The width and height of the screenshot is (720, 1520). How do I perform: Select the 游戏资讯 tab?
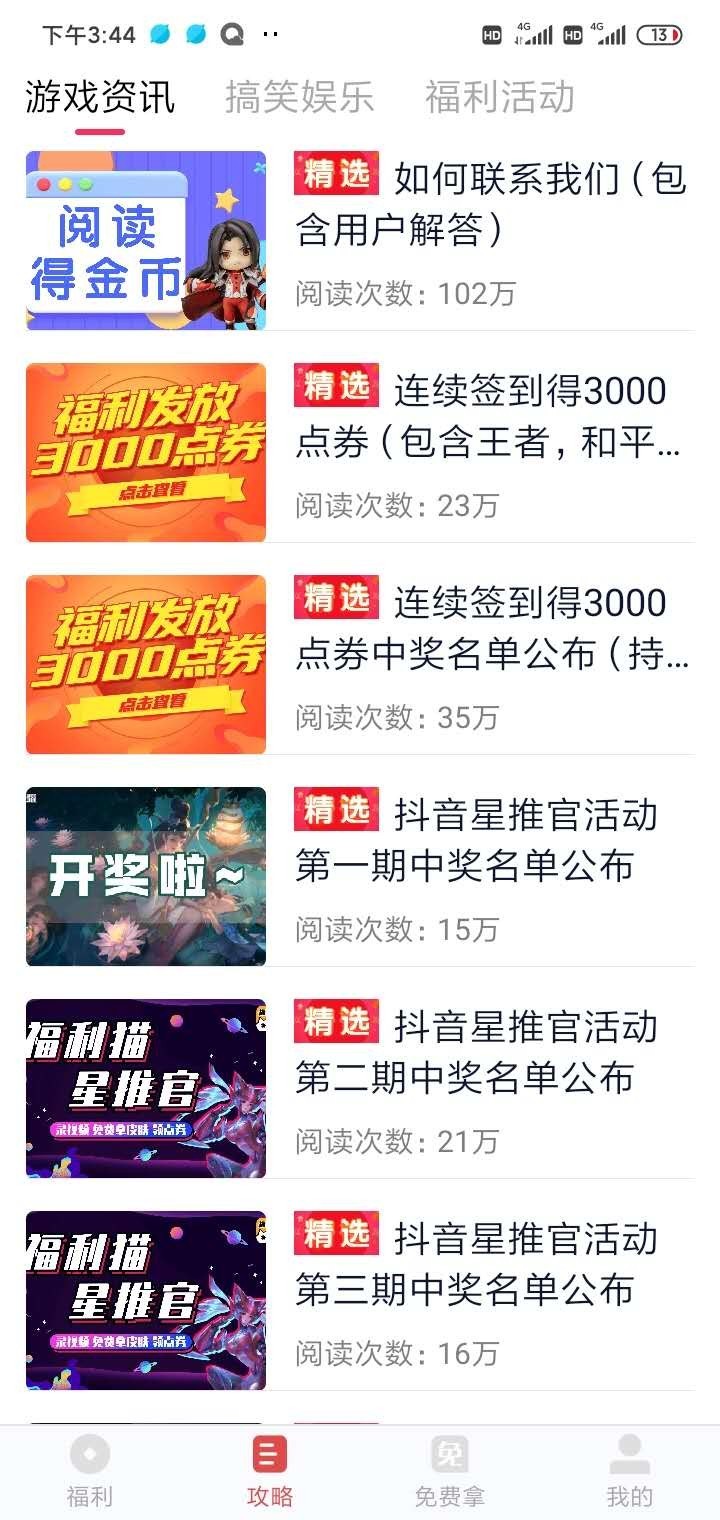pyautogui.click(x=100, y=98)
